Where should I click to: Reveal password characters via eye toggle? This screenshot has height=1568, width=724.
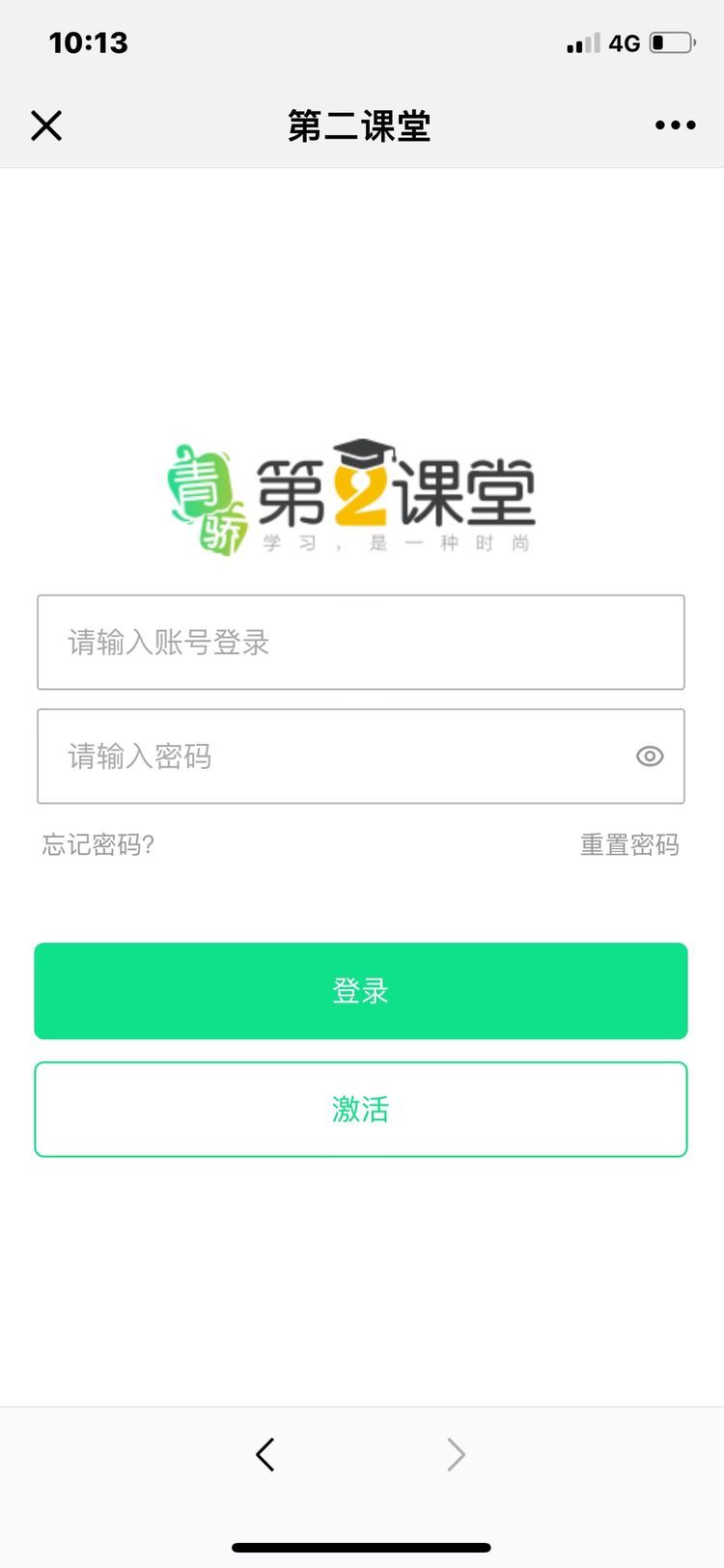[x=649, y=756]
